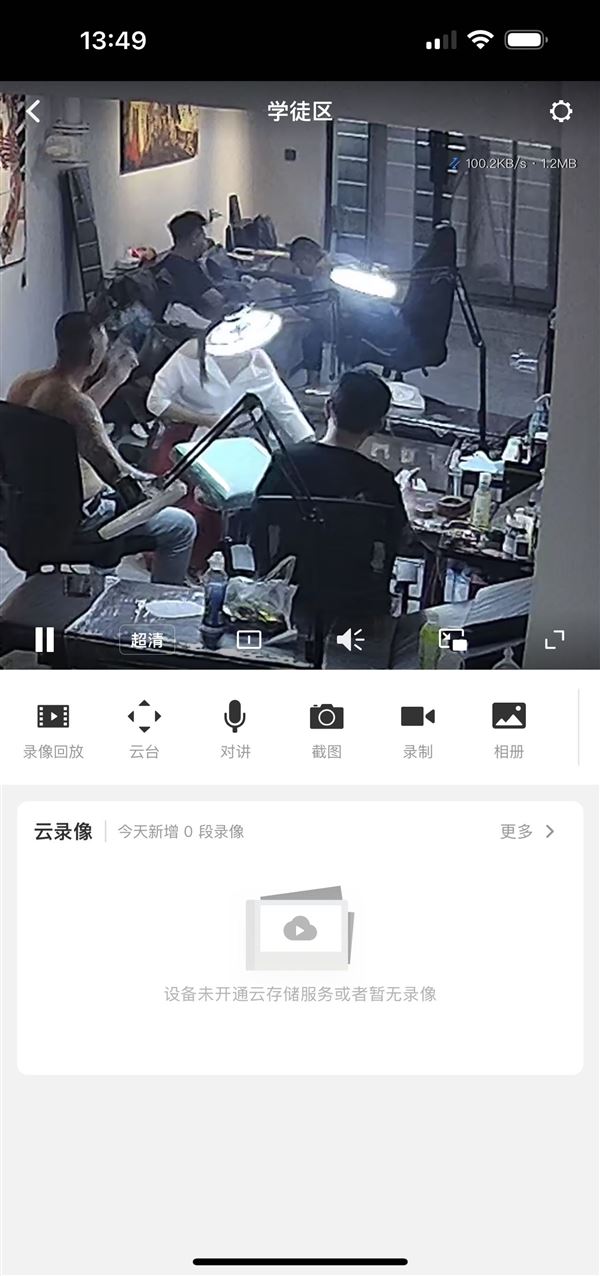Enable picture-in-picture mode

tap(453, 640)
